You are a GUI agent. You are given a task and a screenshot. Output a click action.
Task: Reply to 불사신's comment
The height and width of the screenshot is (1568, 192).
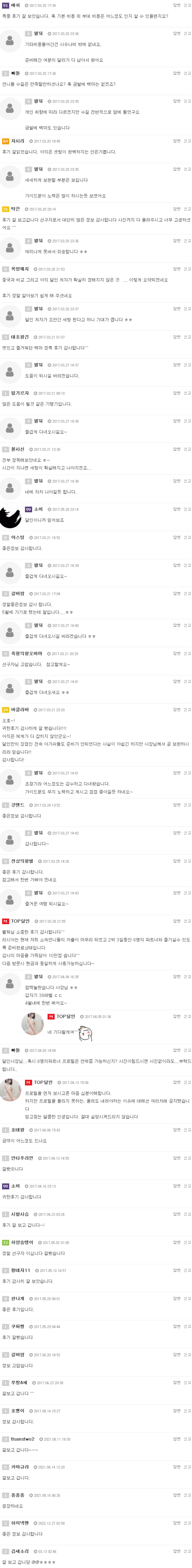click(176, 449)
